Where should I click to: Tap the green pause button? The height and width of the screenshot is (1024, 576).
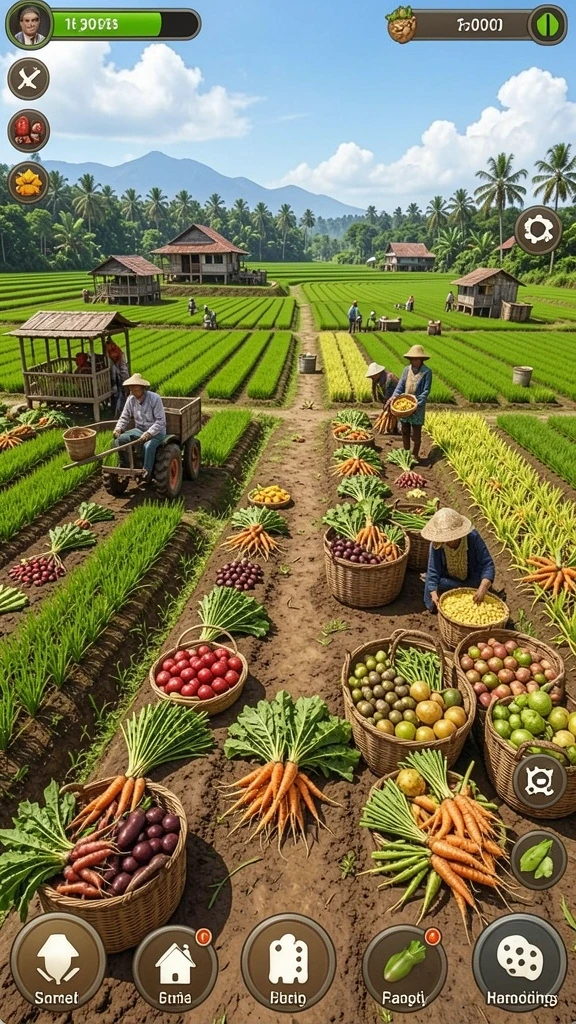click(547, 25)
